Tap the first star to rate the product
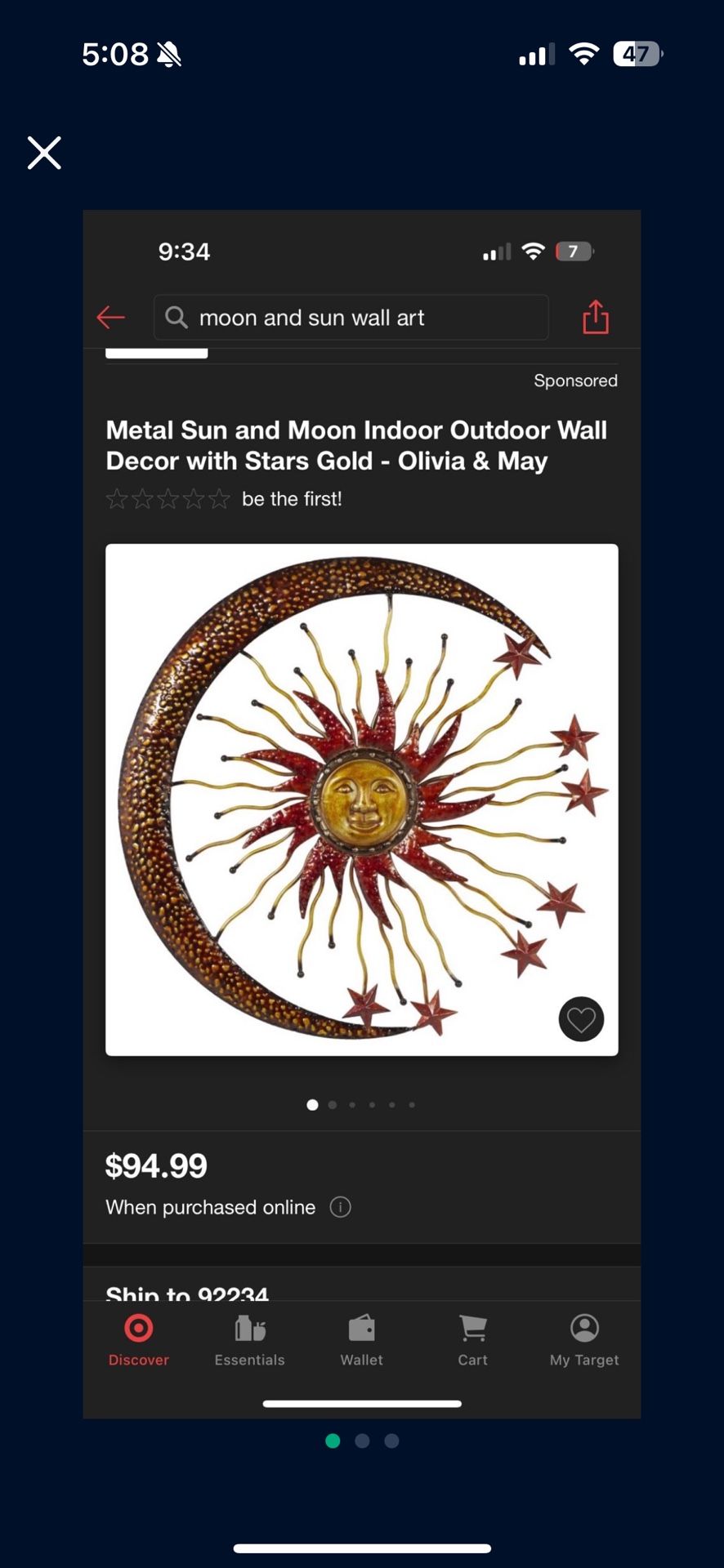This screenshot has width=724, height=1568. click(114, 498)
